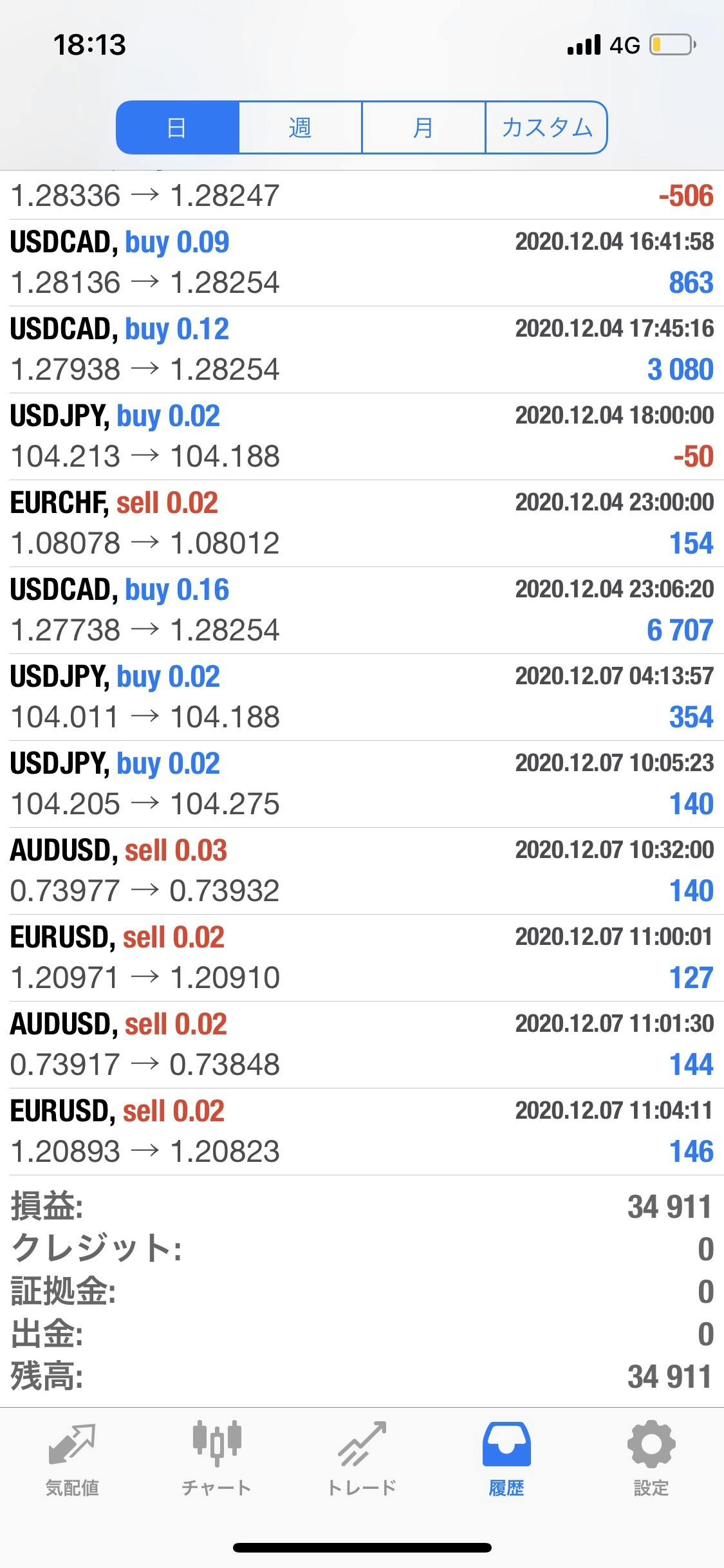This screenshot has width=724, height=1568.
Task: Expand USDJPY trade with 354 profit
Action: click(362, 697)
